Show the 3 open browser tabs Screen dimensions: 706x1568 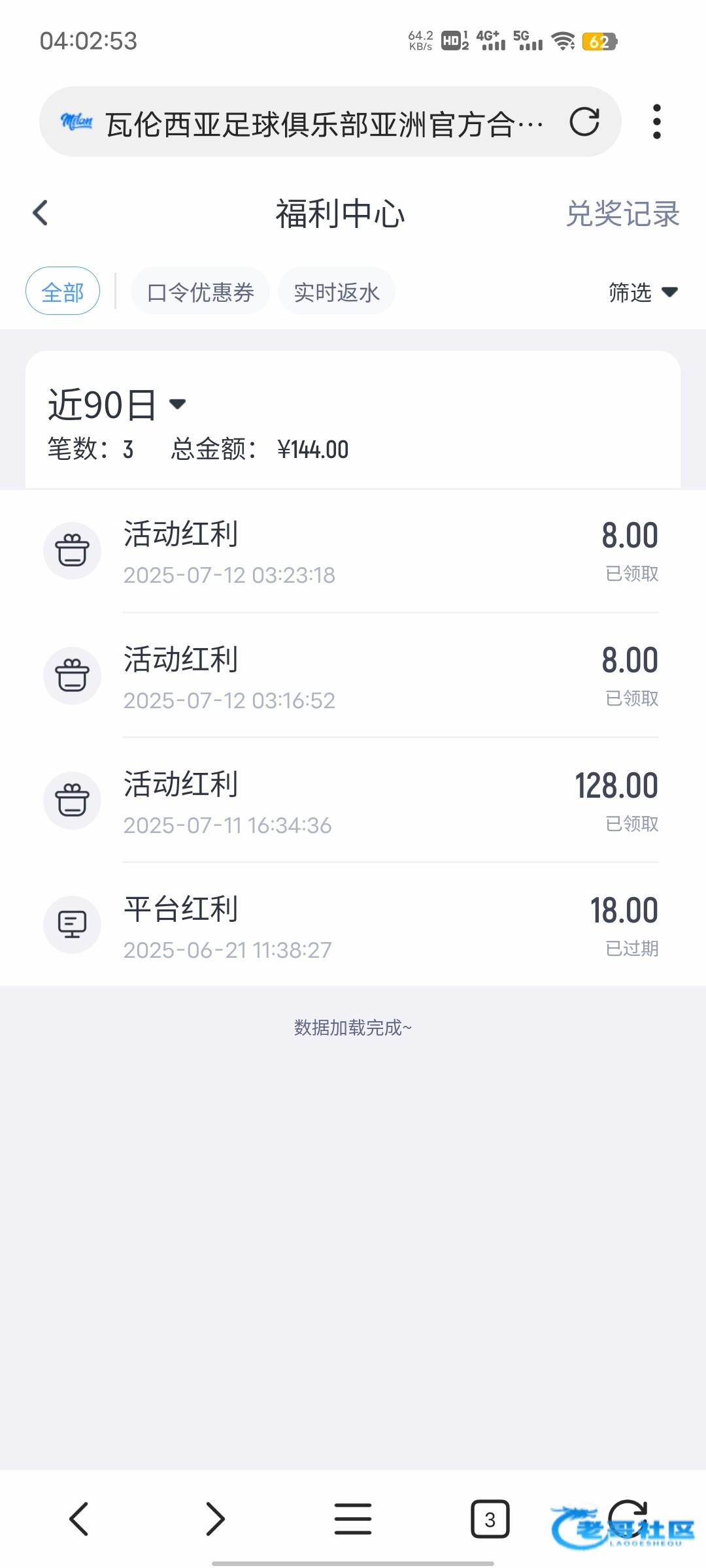[490, 1519]
